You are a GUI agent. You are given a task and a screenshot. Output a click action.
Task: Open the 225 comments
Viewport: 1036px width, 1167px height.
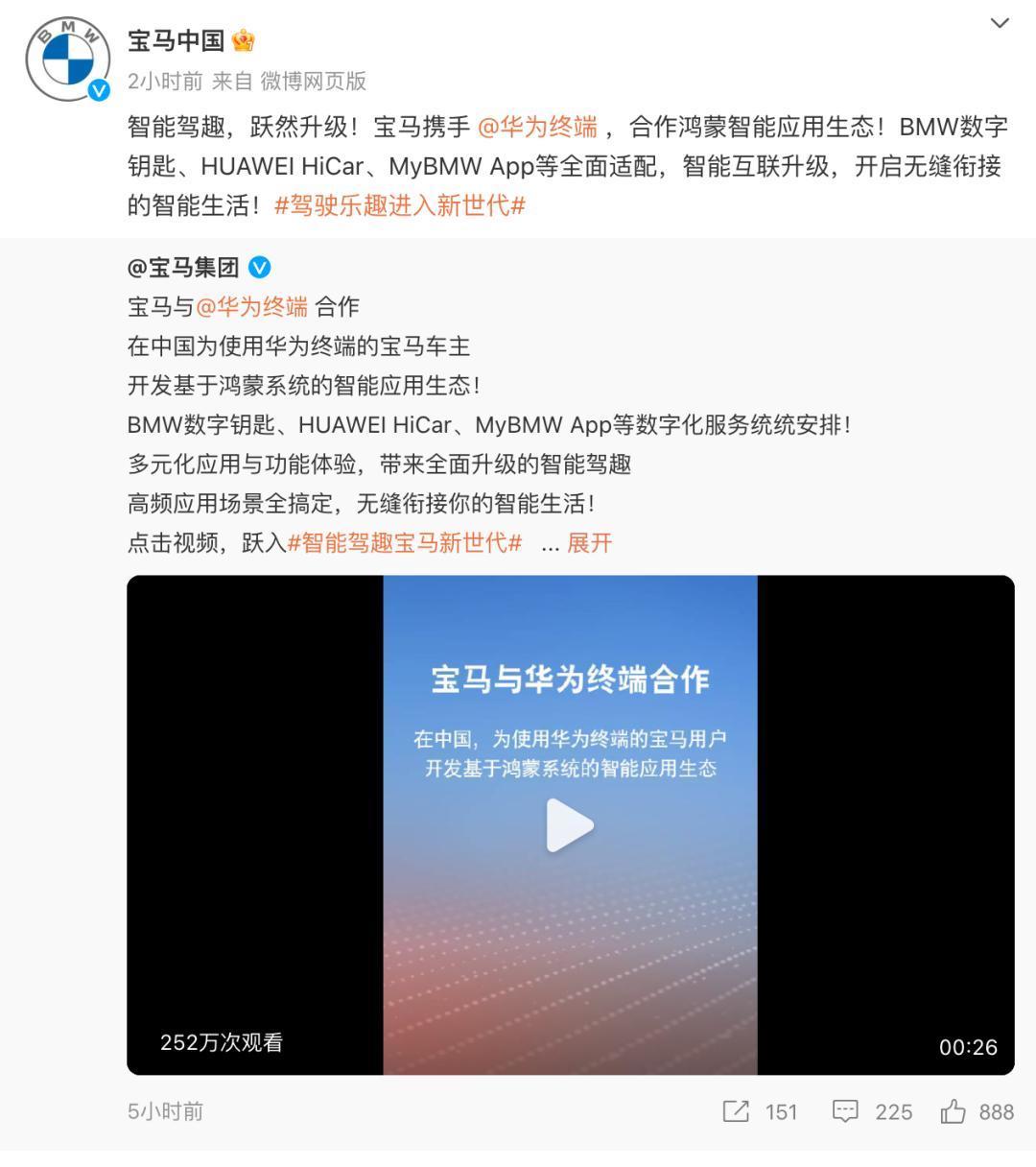pyautogui.click(x=871, y=1111)
